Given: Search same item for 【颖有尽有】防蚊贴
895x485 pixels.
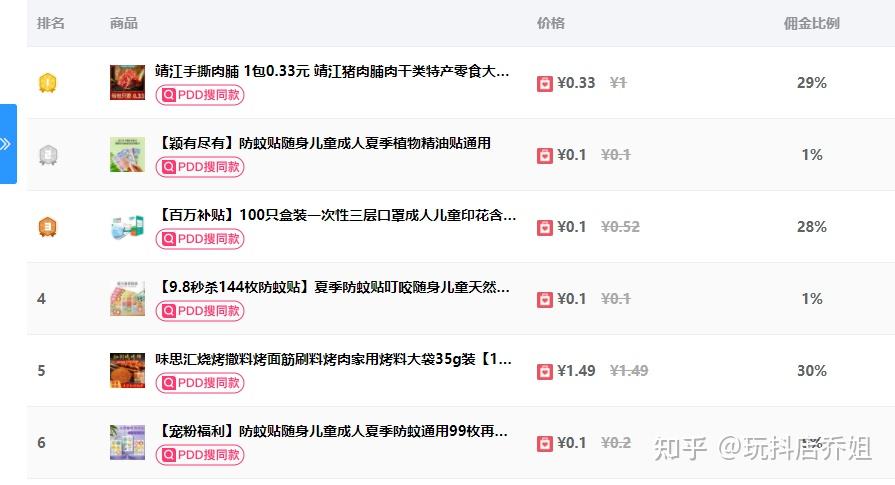Looking at the screenshot, I should [200, 167].
